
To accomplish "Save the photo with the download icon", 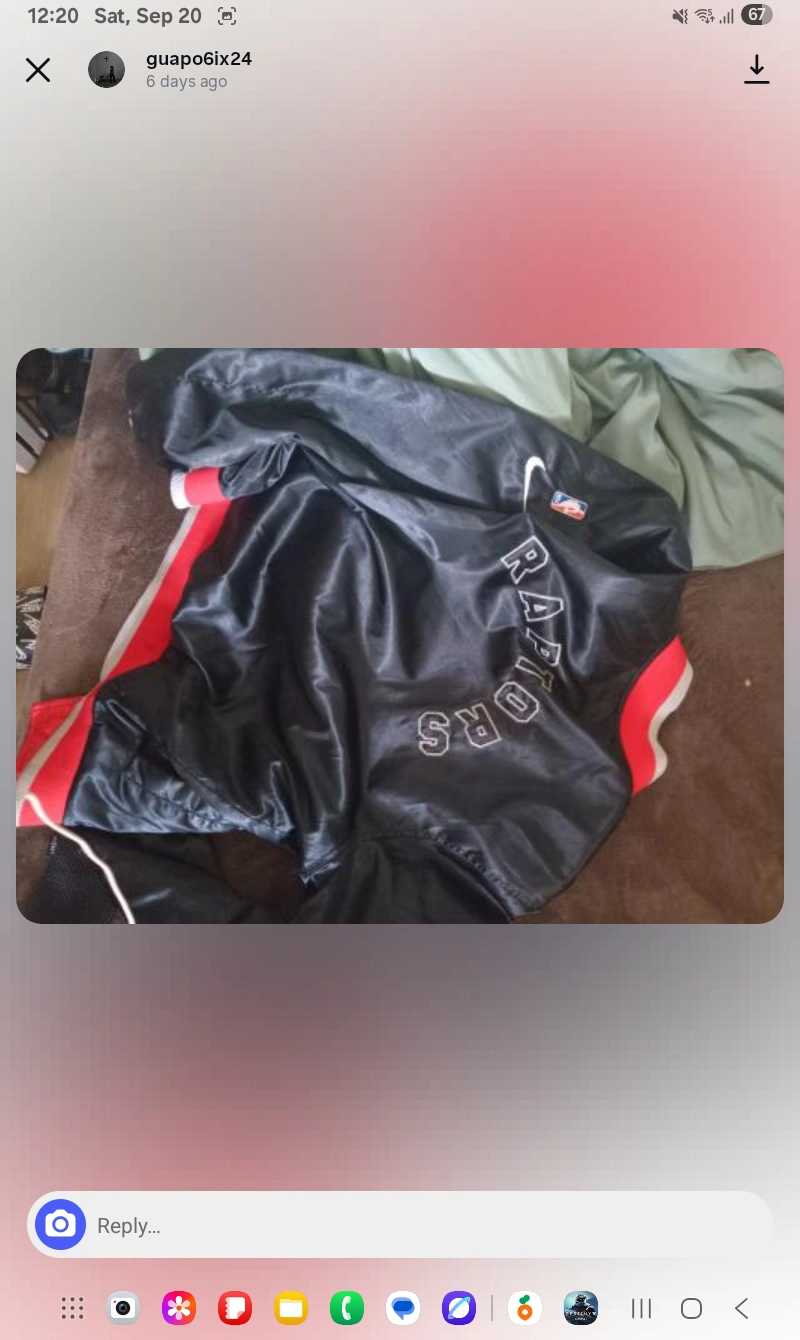I will [x=757, y=69].
